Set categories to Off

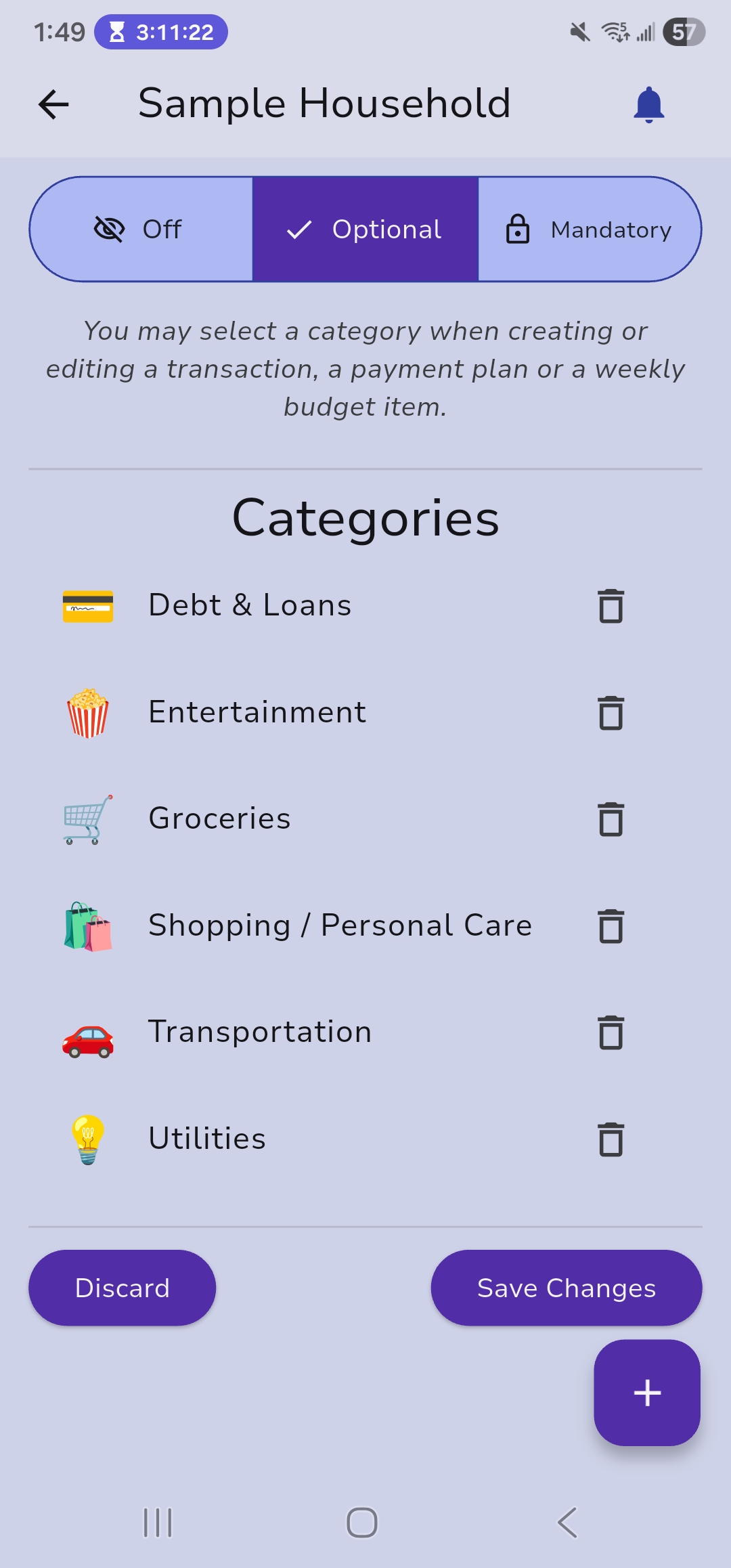coord(141,229)
